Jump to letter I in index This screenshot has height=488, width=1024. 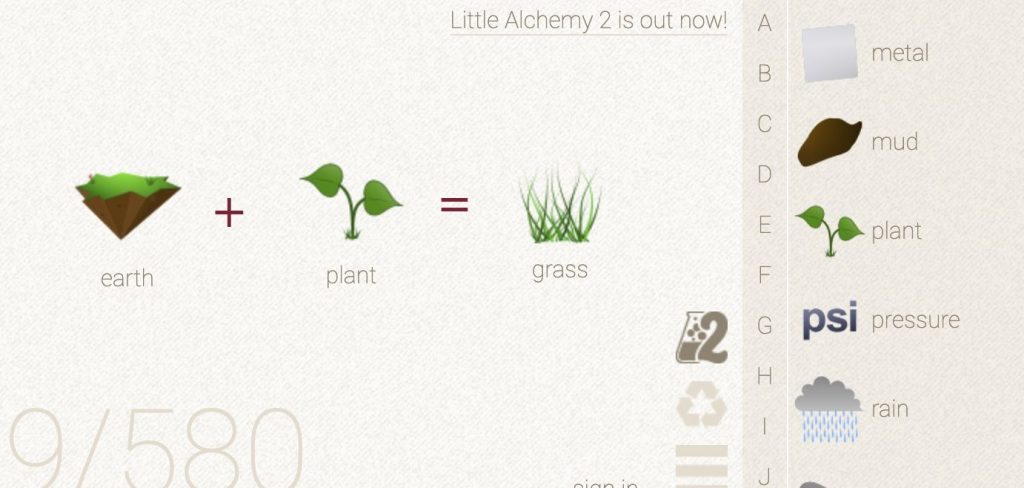765,427
